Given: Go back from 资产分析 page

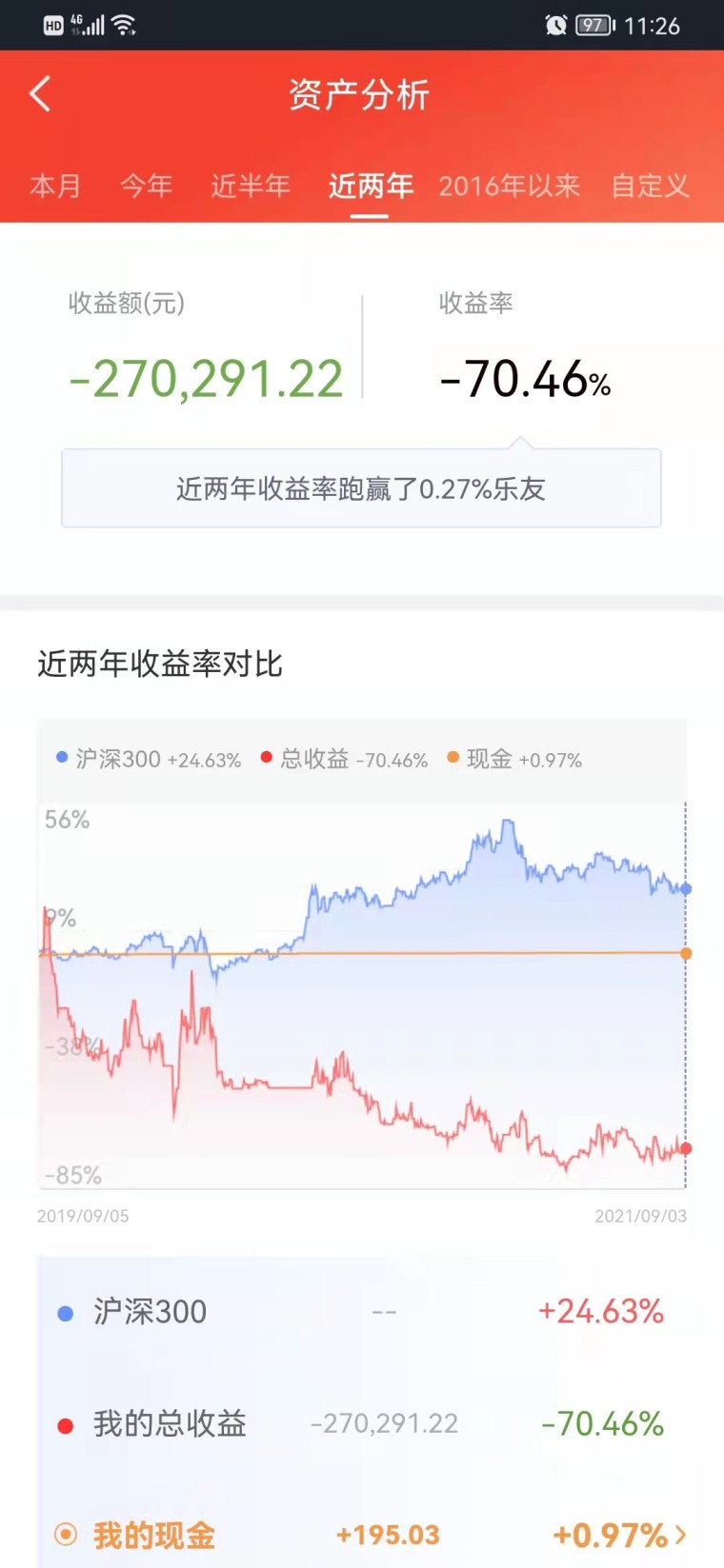Looking at the screenshot, I should point(40,93).
